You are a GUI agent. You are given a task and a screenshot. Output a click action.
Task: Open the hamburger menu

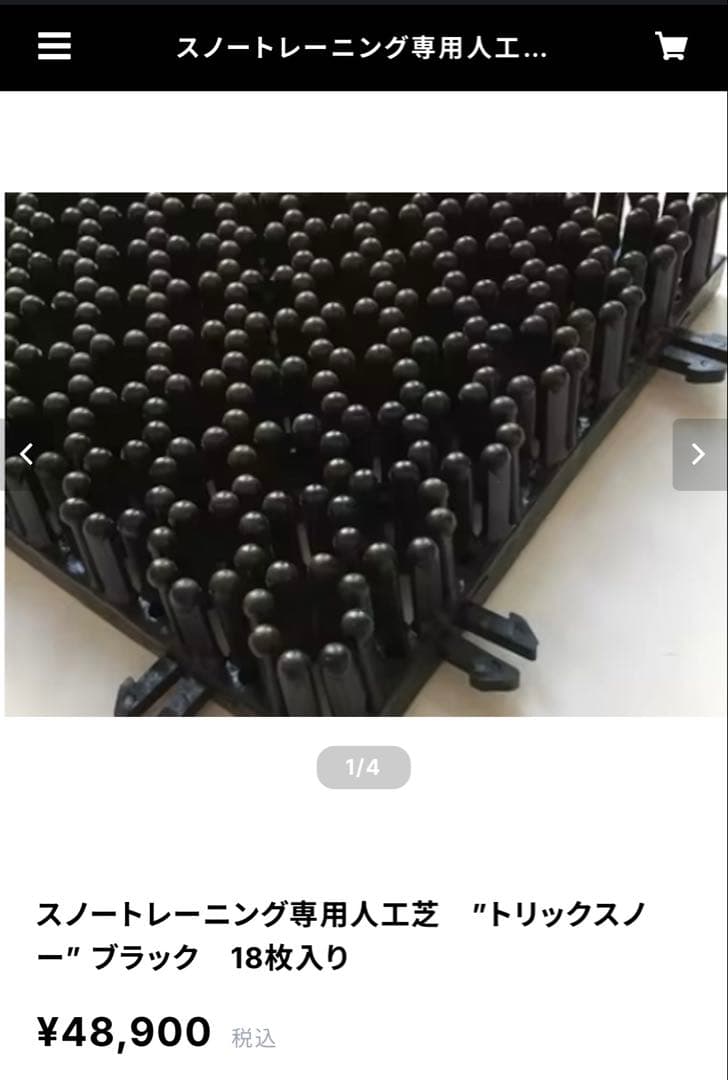pyautogui.click(x=54, y=46)
